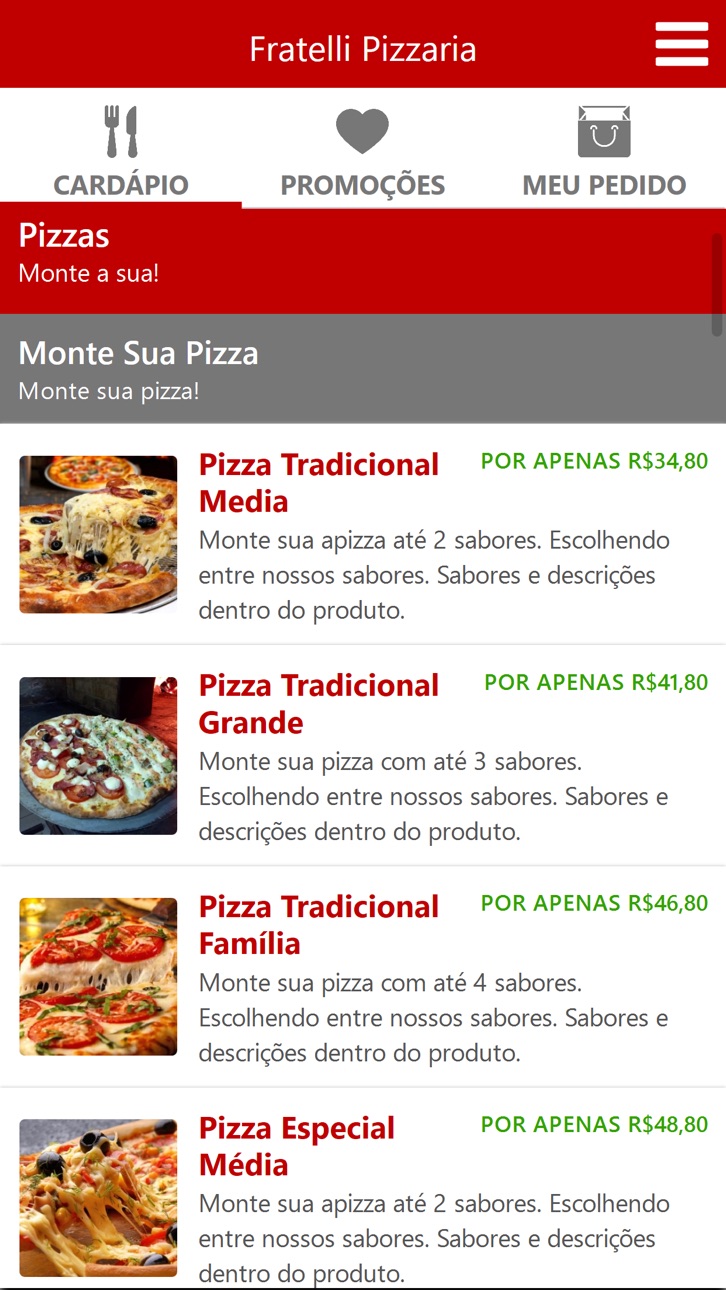Open Pizza Especial Média item

pyautogui.click(x=363, y=1188)
